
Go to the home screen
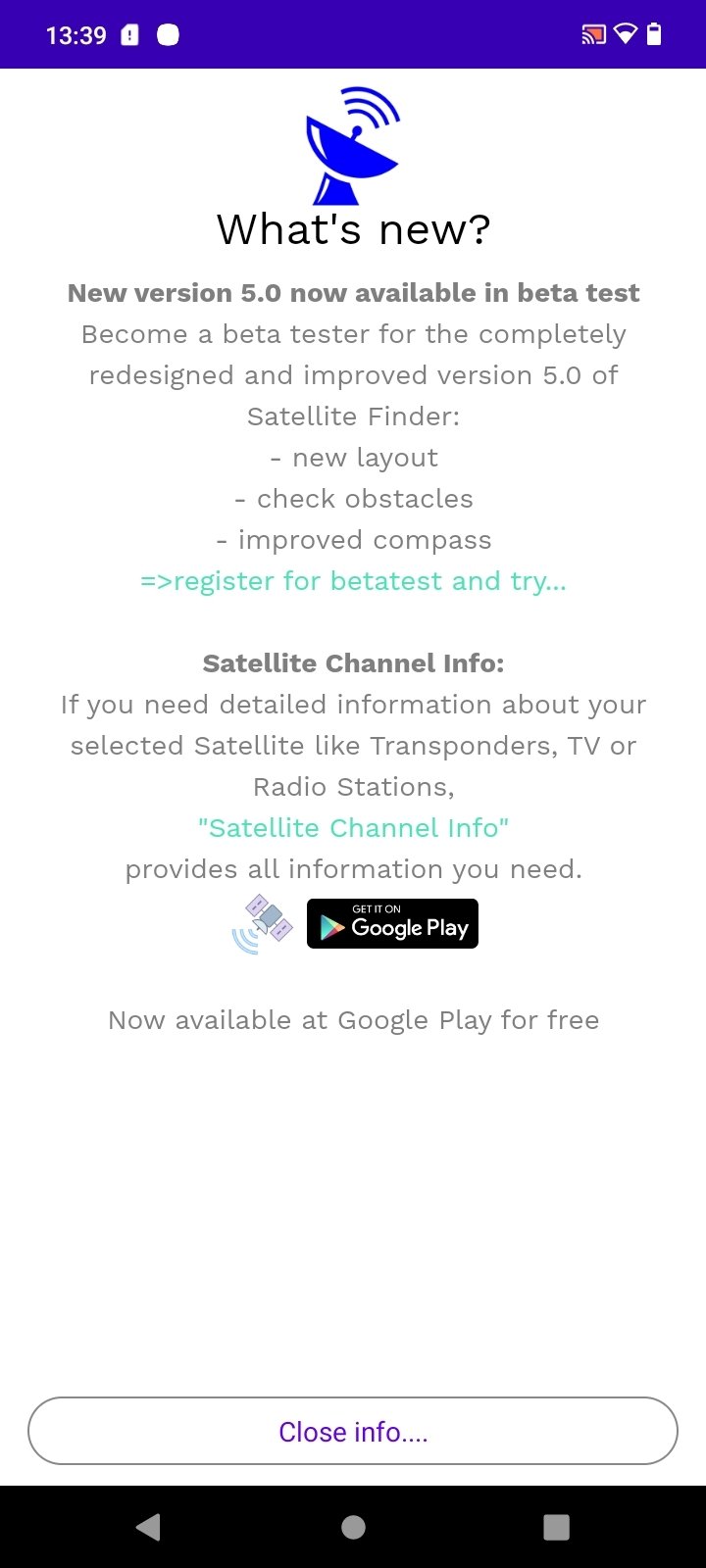click(x=353, y=1527)
